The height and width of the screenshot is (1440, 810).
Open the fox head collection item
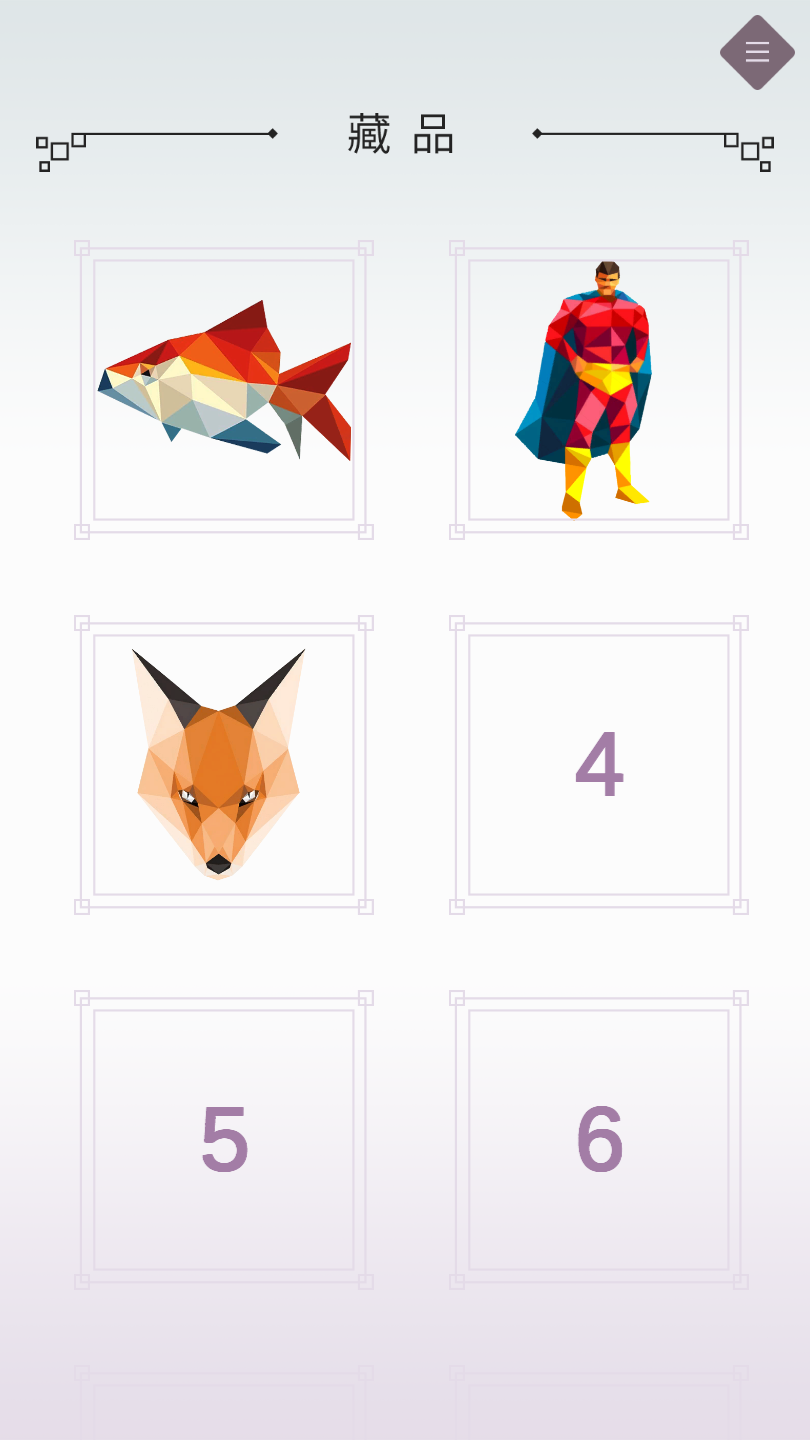[224, 765]
